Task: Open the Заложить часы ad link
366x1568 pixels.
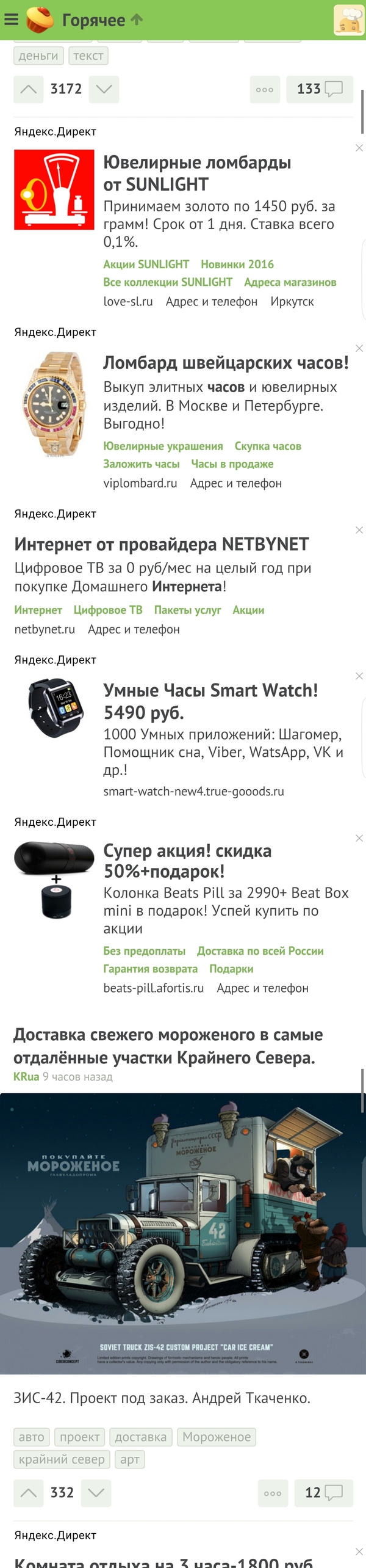Action: (x=141, y=464)
